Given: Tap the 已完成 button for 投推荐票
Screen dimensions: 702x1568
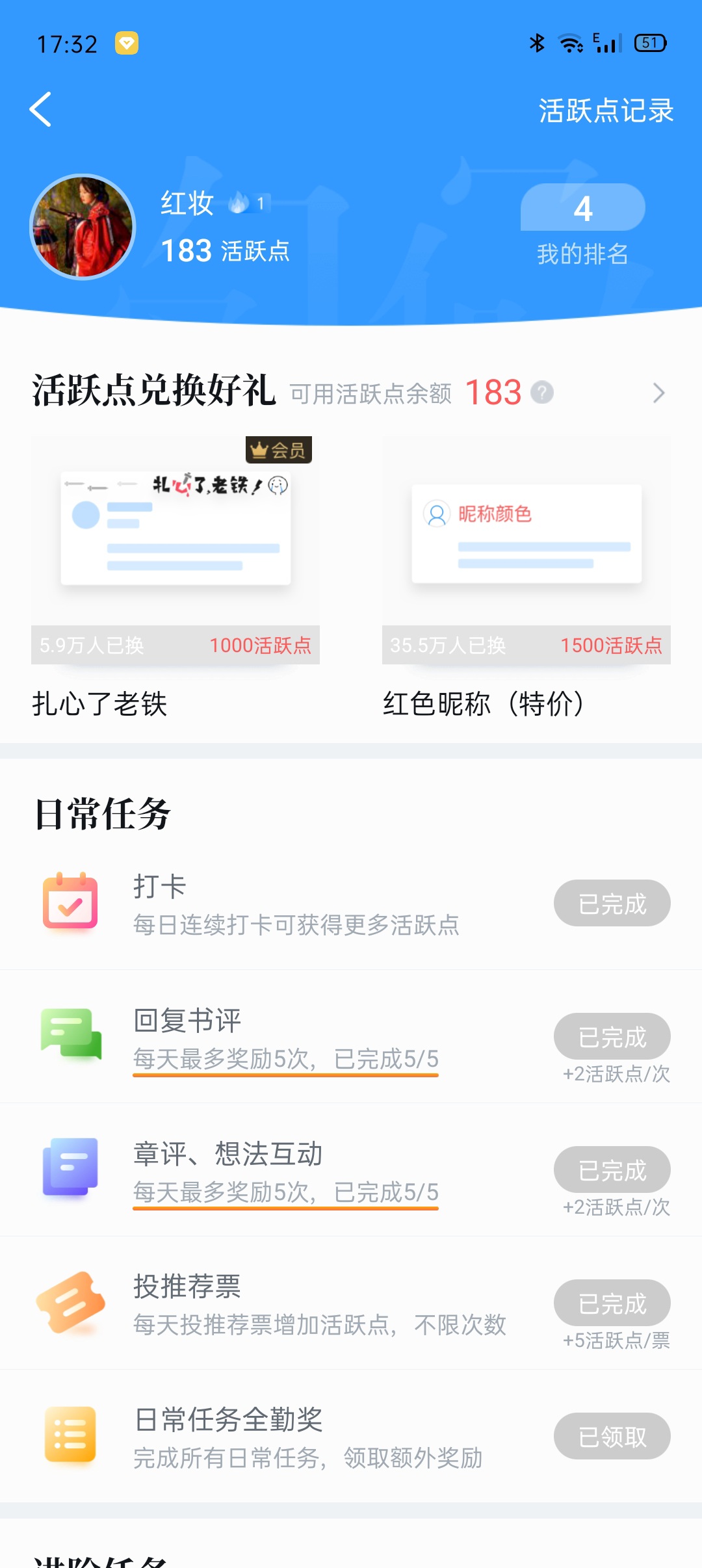Looking at the screenshot, I should coord(612,1303).
